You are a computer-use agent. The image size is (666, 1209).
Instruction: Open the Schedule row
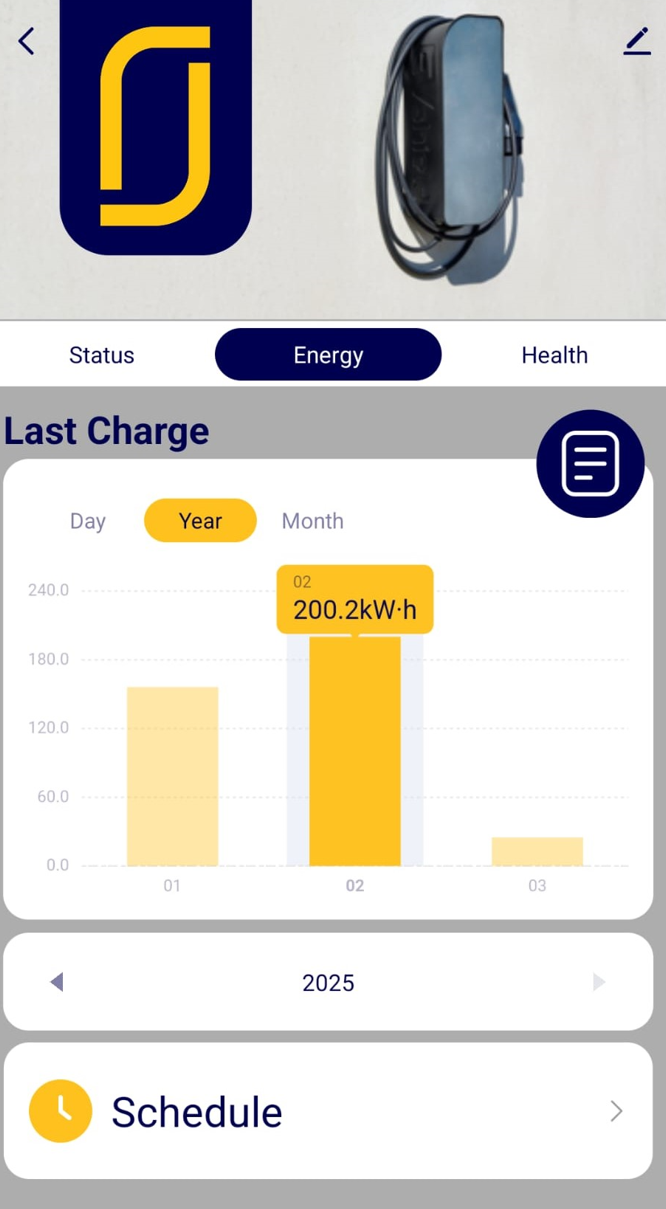pos(328,1111)
